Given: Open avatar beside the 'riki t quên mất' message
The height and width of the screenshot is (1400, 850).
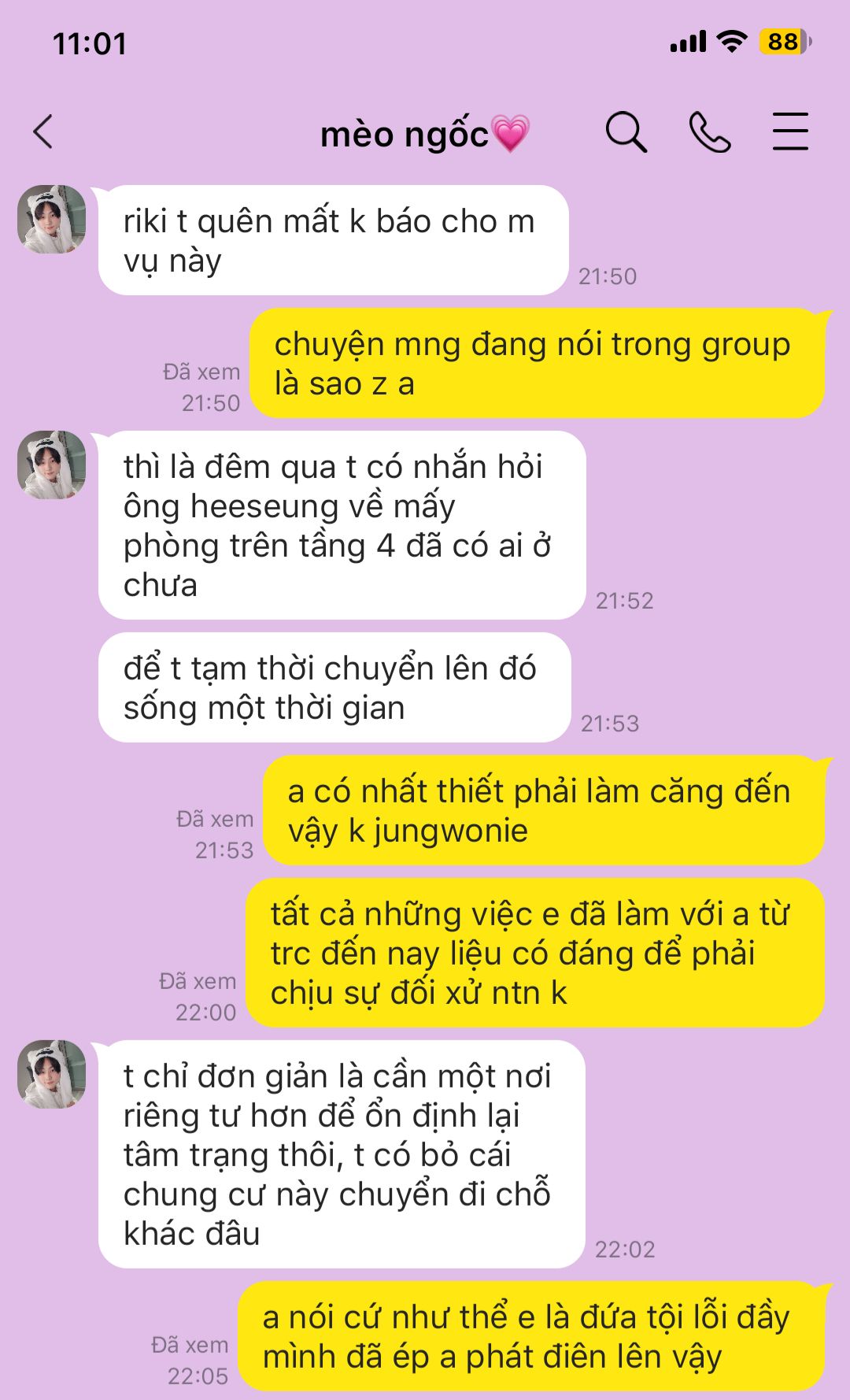Looking at the screenshot, I should (52, 220).
